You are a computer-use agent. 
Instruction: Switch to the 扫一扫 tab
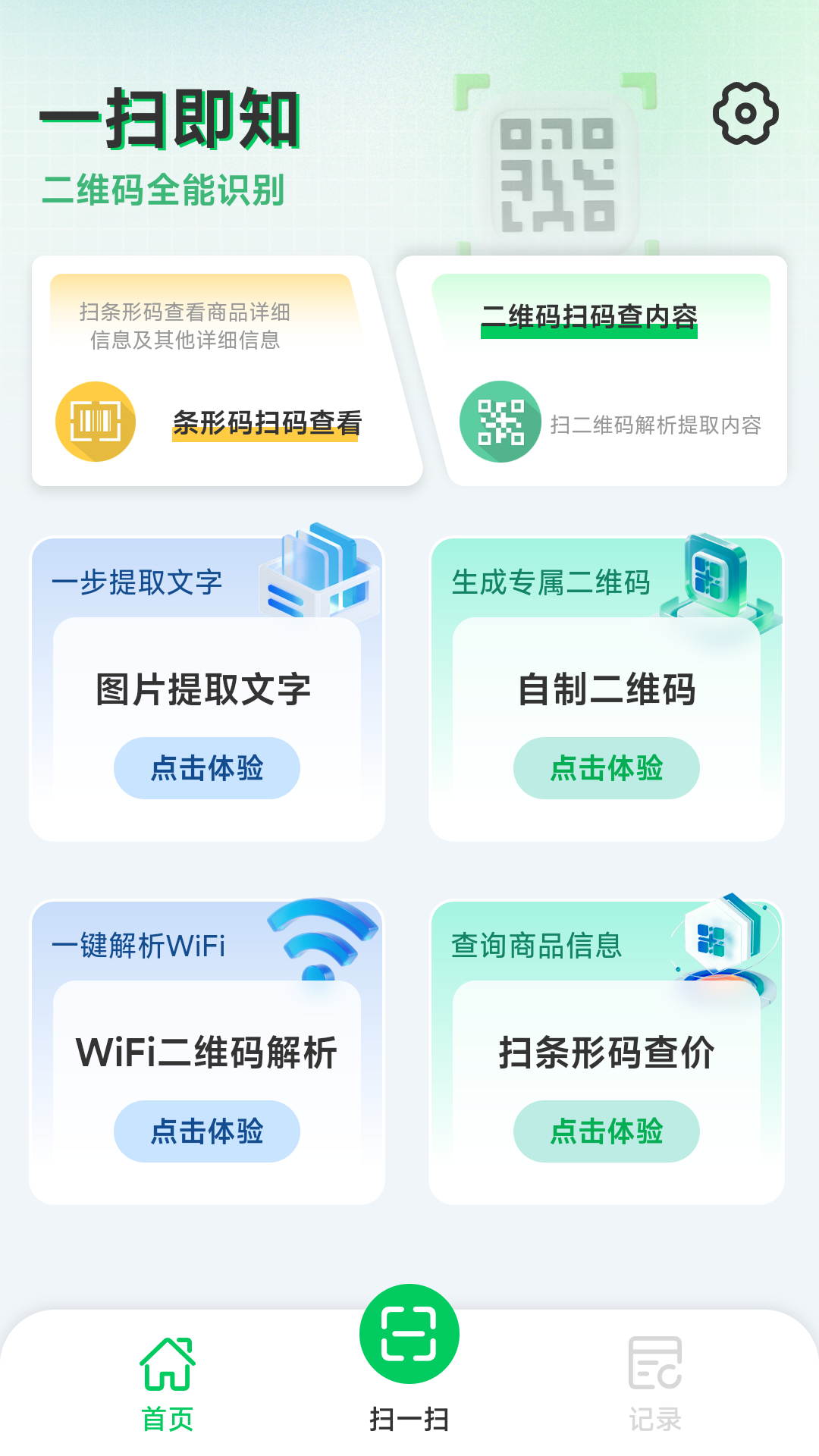coord(409,1365)
